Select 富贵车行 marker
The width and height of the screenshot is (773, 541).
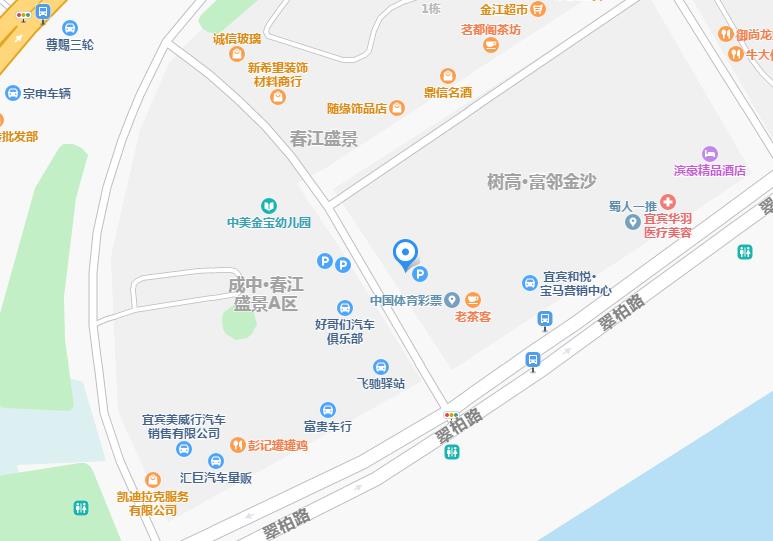[328, 410]
